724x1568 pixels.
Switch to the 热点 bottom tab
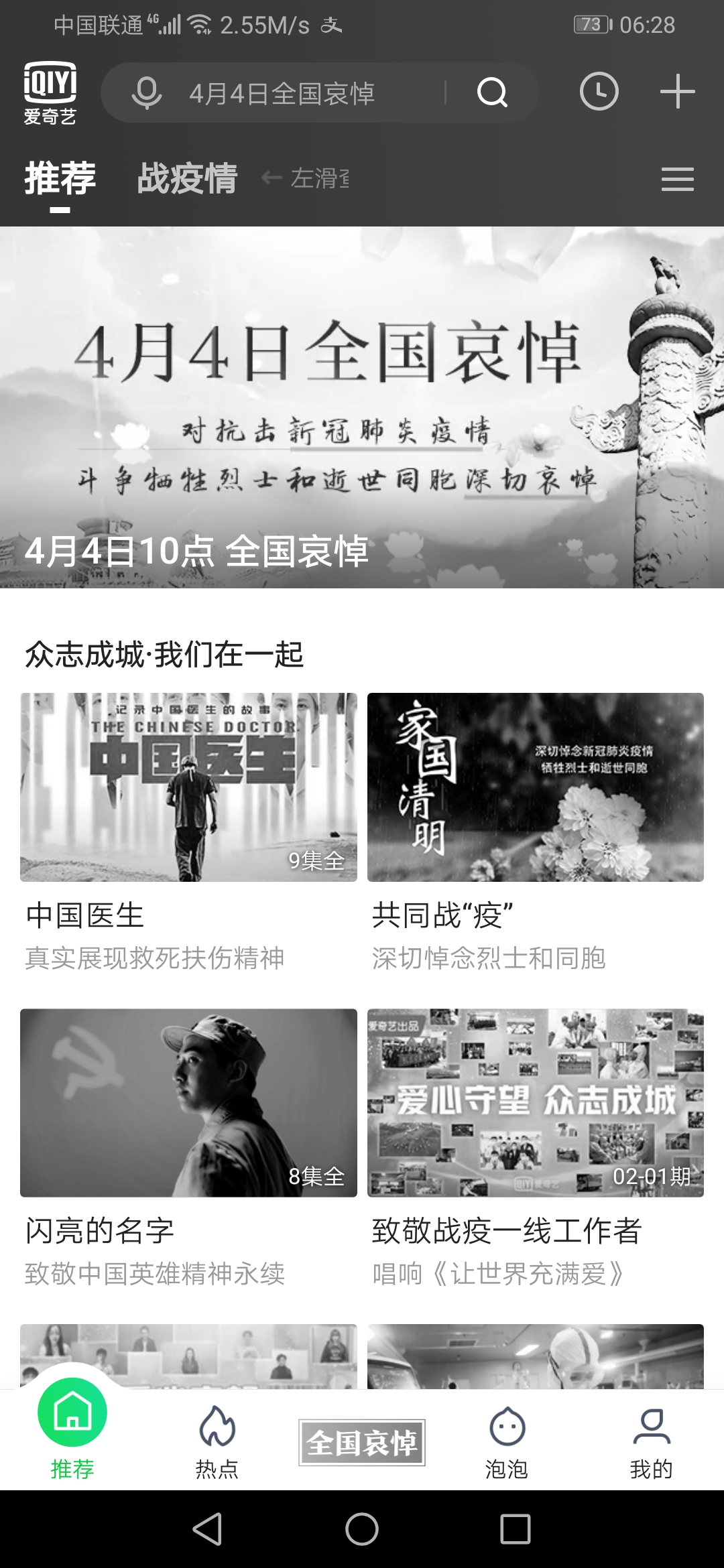coord(217,1441)
